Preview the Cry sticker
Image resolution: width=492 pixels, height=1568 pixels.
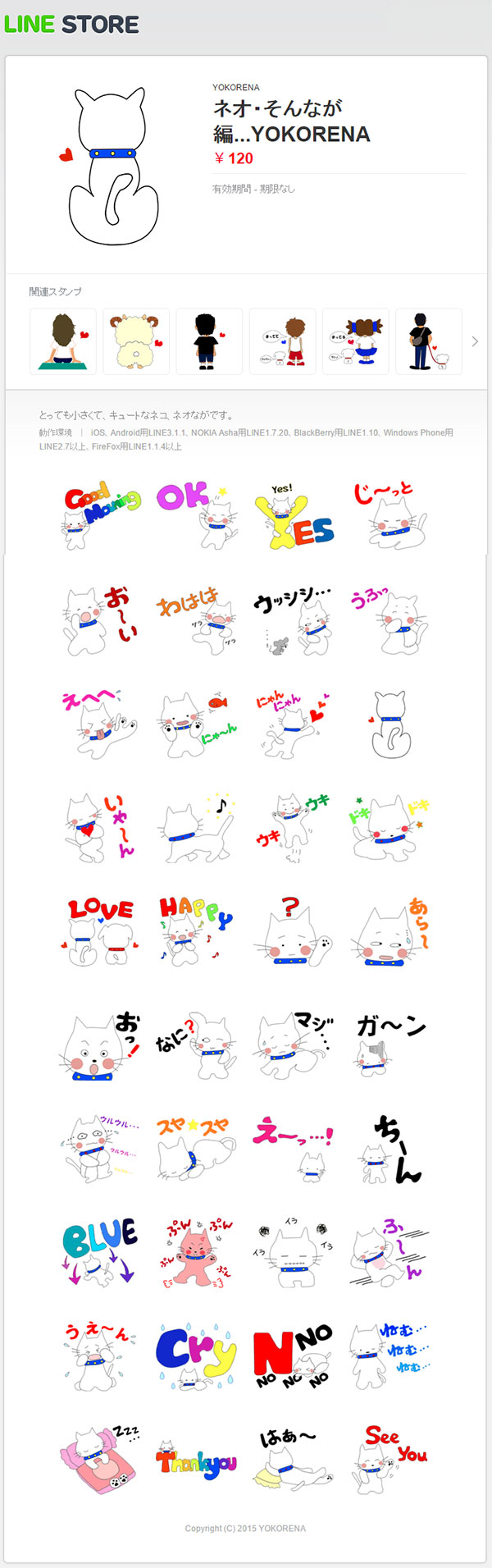pos(197,1356)
